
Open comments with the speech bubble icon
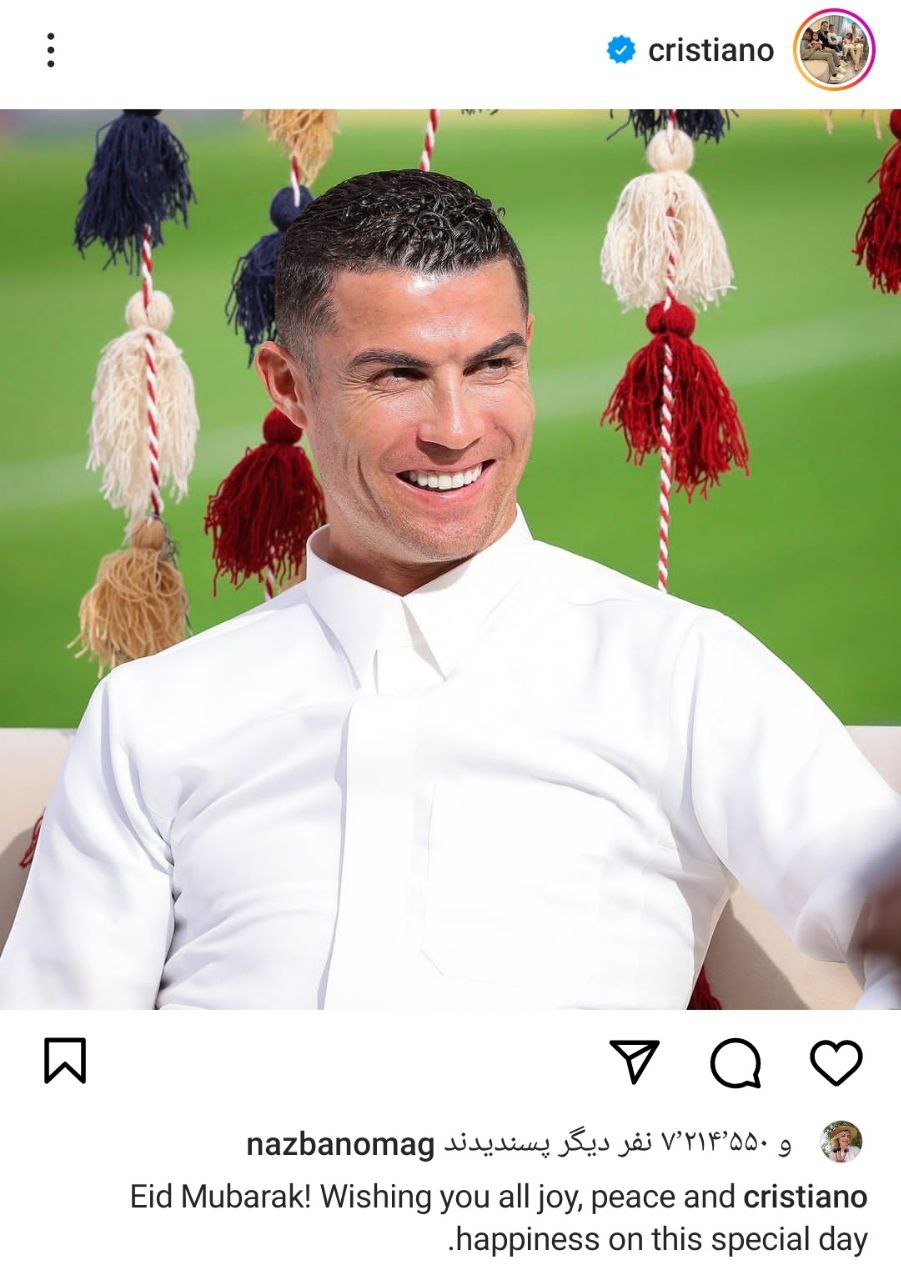point(735,1062)
